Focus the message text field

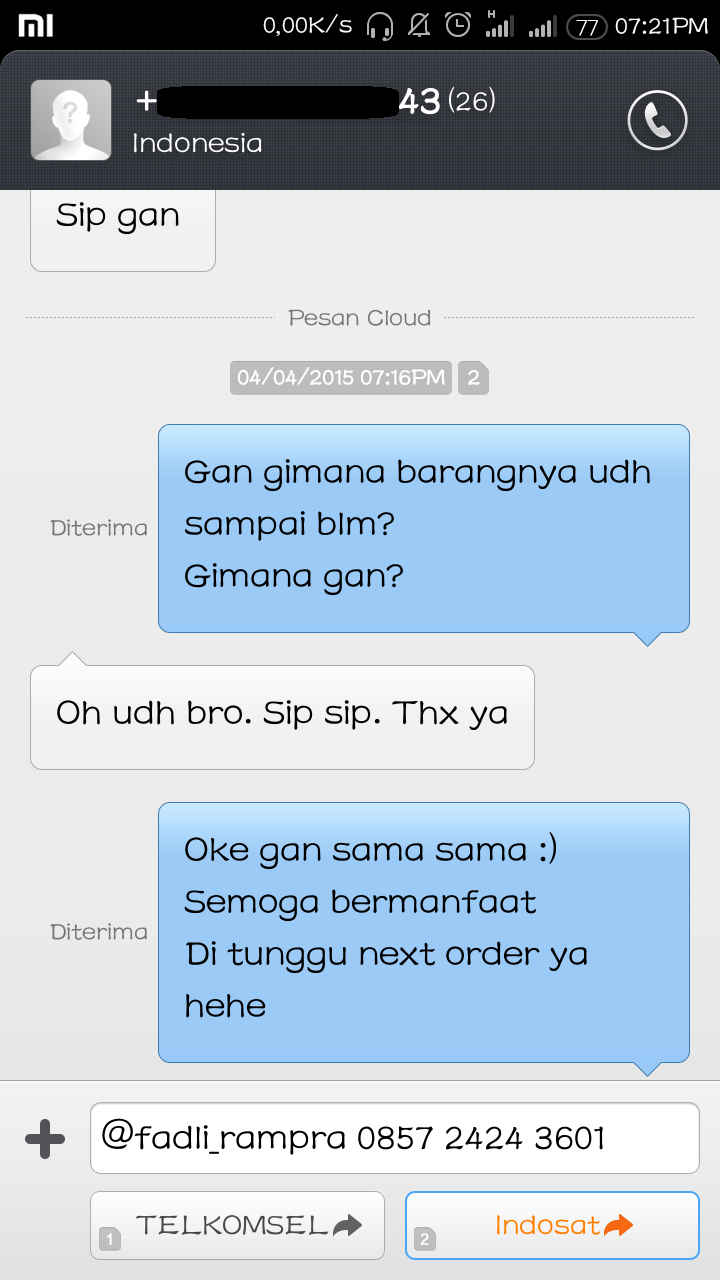tap(394, 1138)
